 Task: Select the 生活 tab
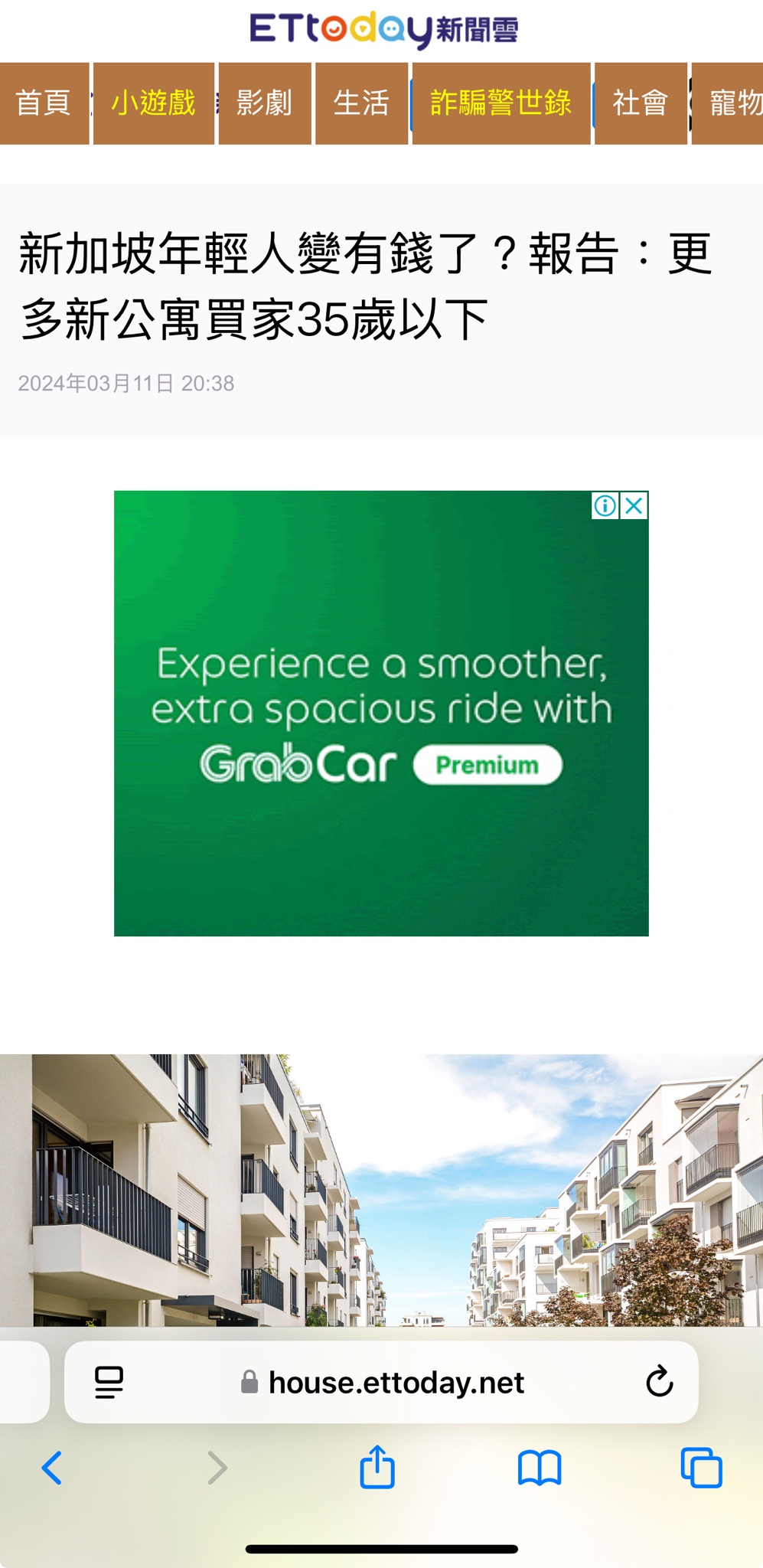pyautogui.click(x=361, y=103)
